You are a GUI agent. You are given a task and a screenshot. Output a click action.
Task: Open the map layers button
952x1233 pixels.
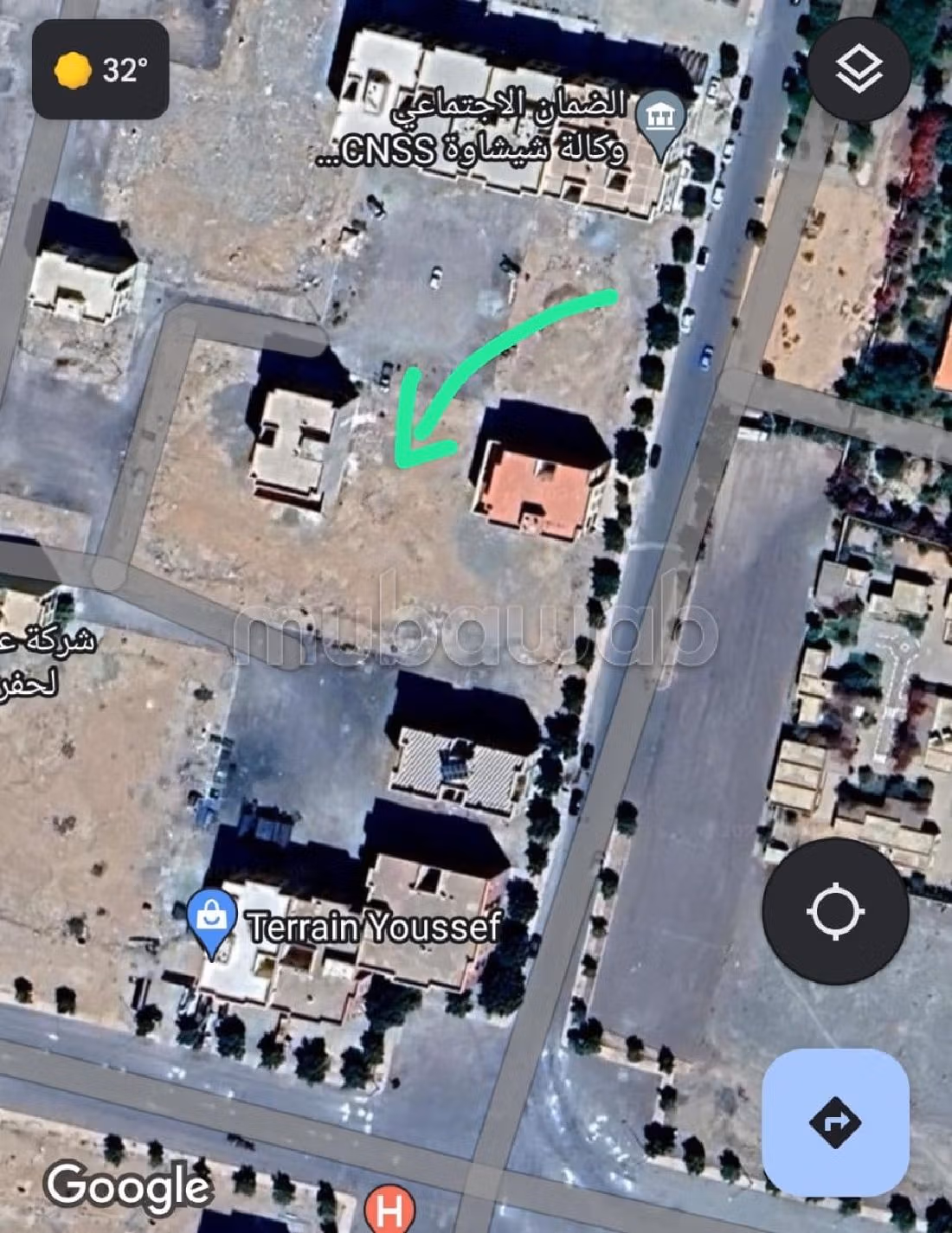click(859, 69)
